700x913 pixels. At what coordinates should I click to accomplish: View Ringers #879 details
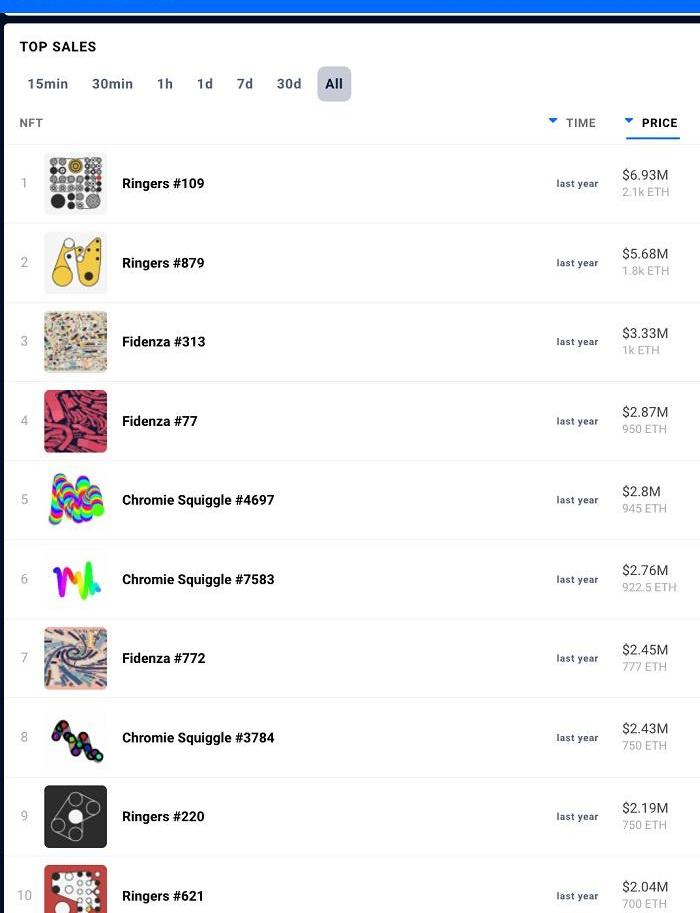pyautogui.click(x=163, y=263)
